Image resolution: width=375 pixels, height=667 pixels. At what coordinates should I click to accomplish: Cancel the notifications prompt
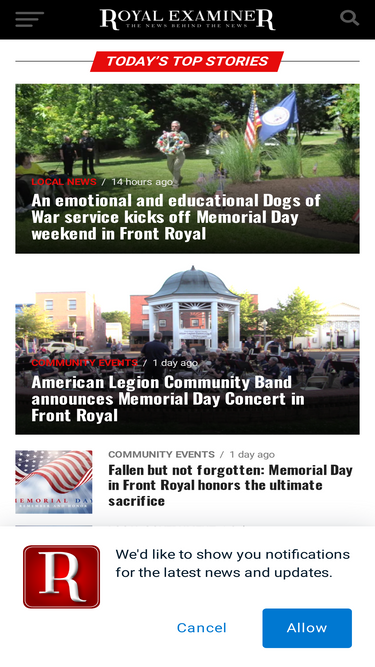pos(202,628)
